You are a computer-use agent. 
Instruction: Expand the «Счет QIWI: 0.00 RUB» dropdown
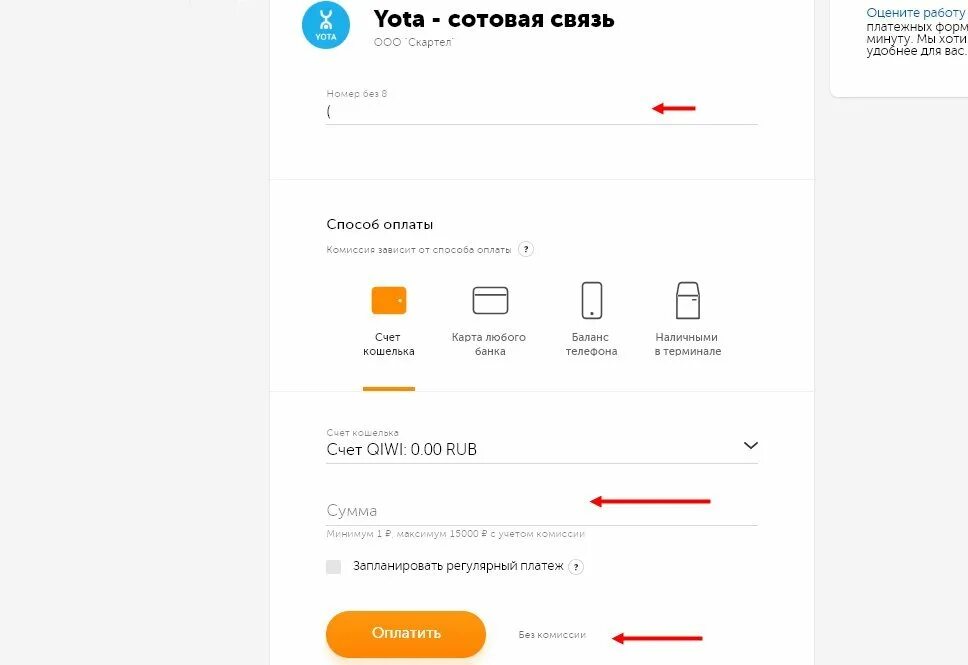pos(750,446)
